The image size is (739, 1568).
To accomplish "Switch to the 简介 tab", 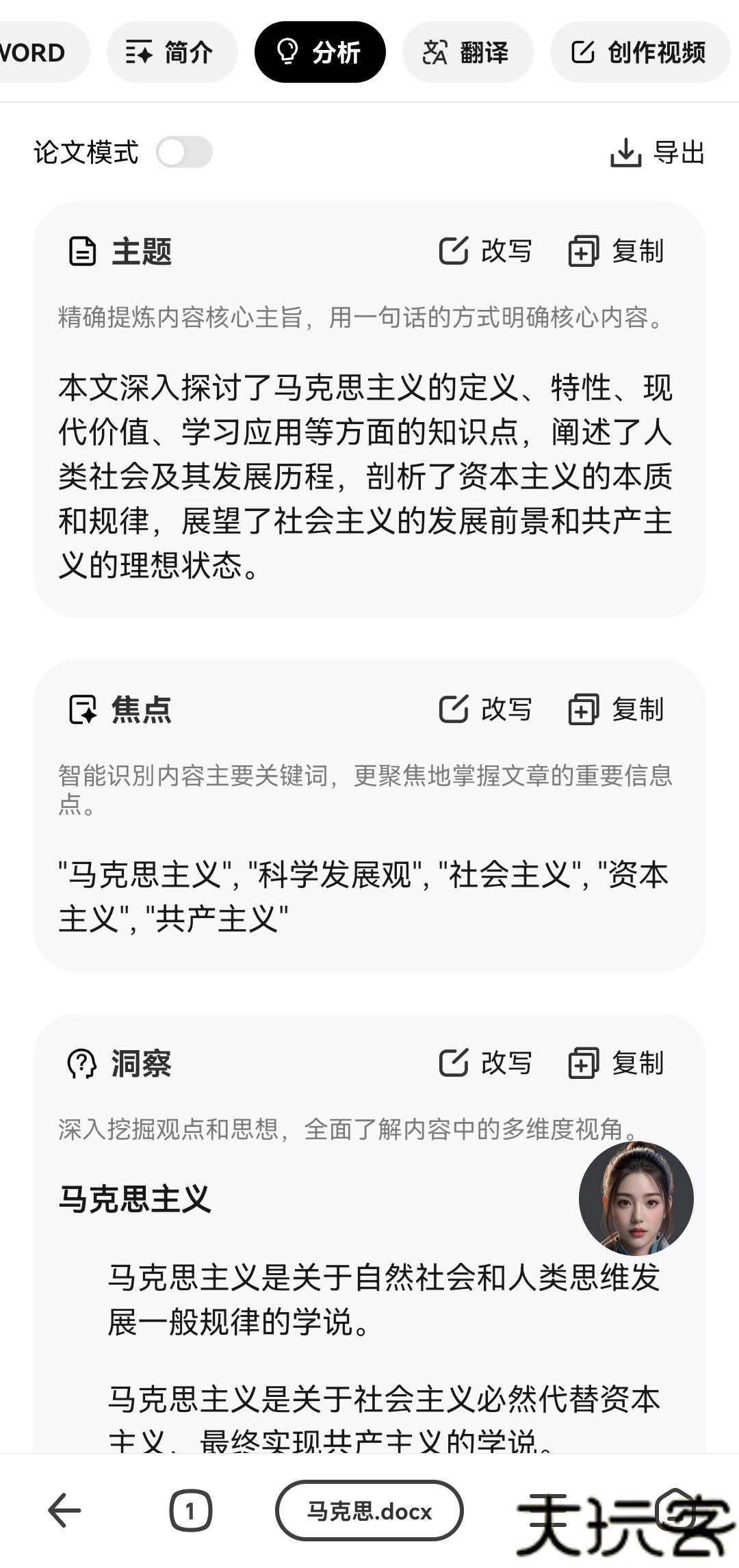I will click(x=171, y=53).
